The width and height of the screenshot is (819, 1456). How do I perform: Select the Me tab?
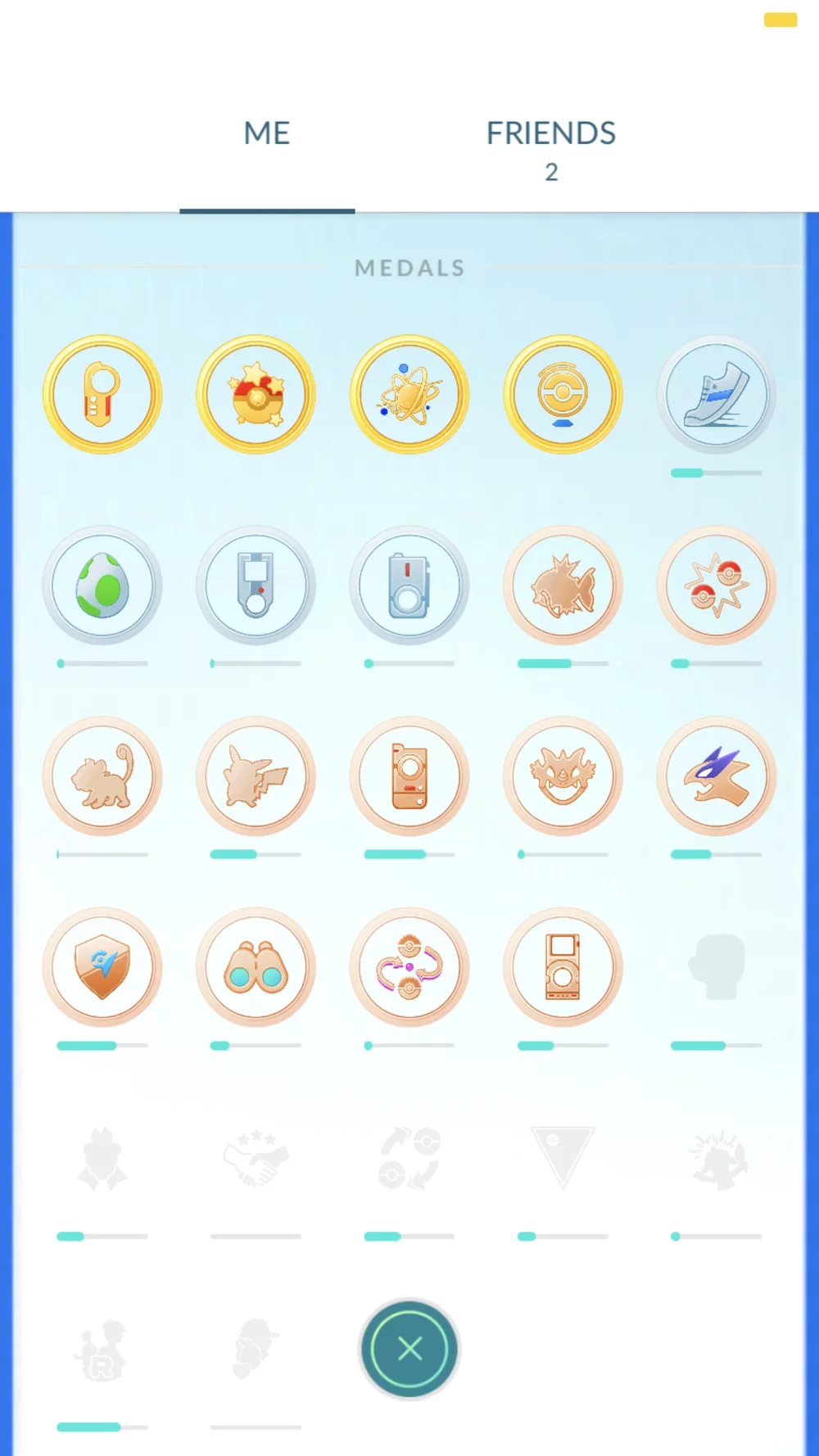tap(267, 134)
